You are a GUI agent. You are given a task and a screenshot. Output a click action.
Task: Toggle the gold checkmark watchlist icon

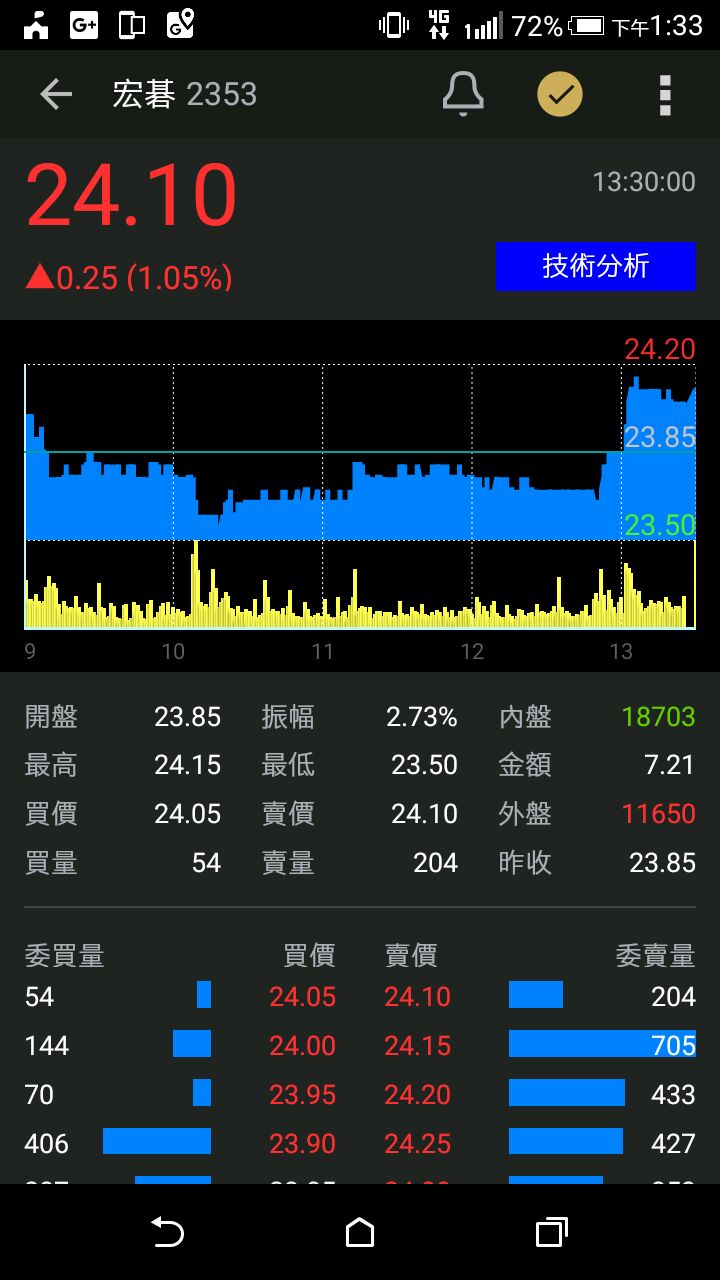[x=560, y=95]
